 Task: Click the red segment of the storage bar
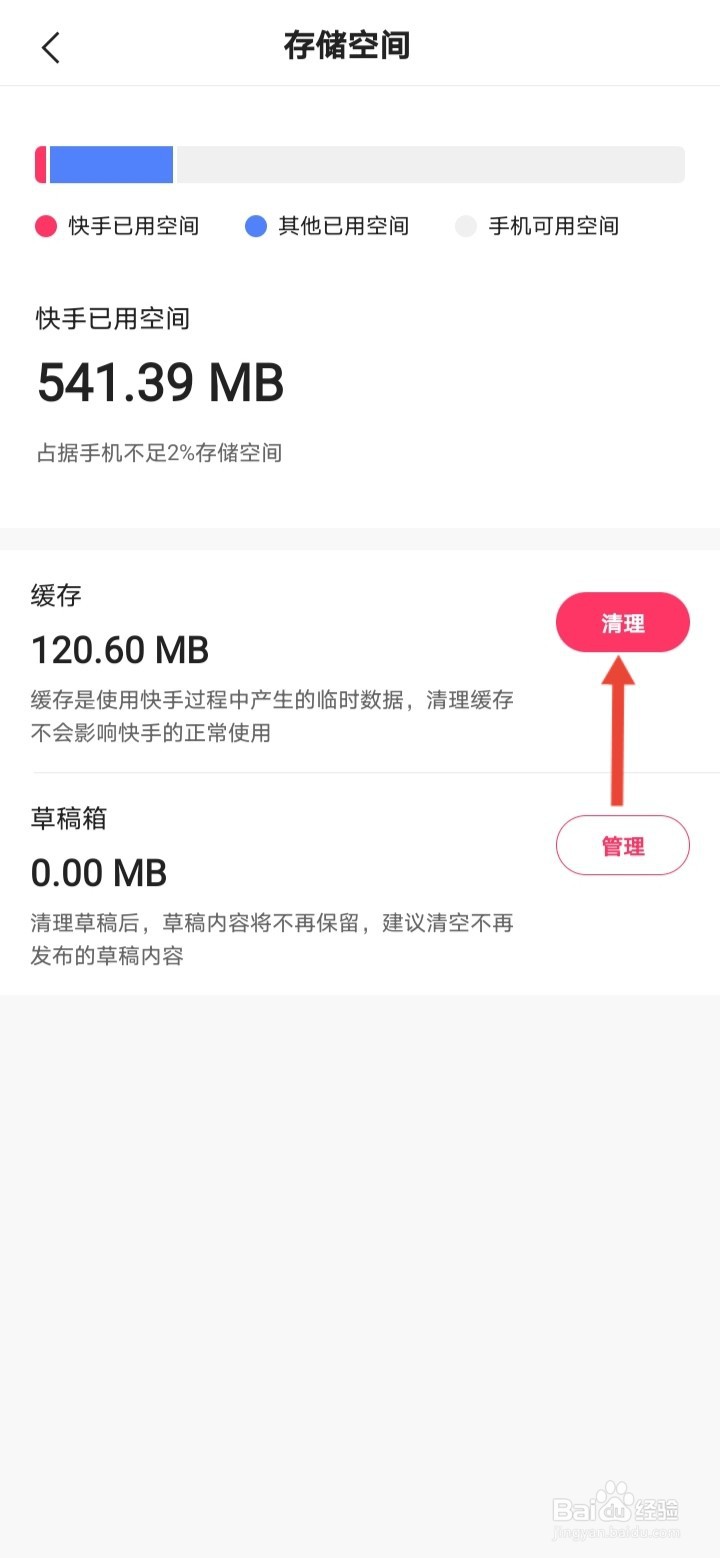(x=40, y=165)
